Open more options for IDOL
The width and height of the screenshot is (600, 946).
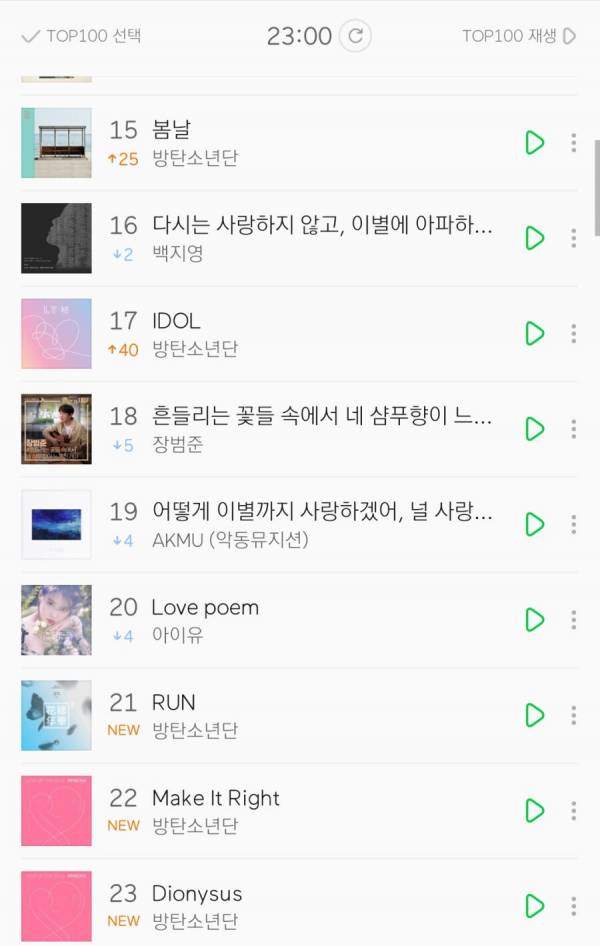pos(573,333)
